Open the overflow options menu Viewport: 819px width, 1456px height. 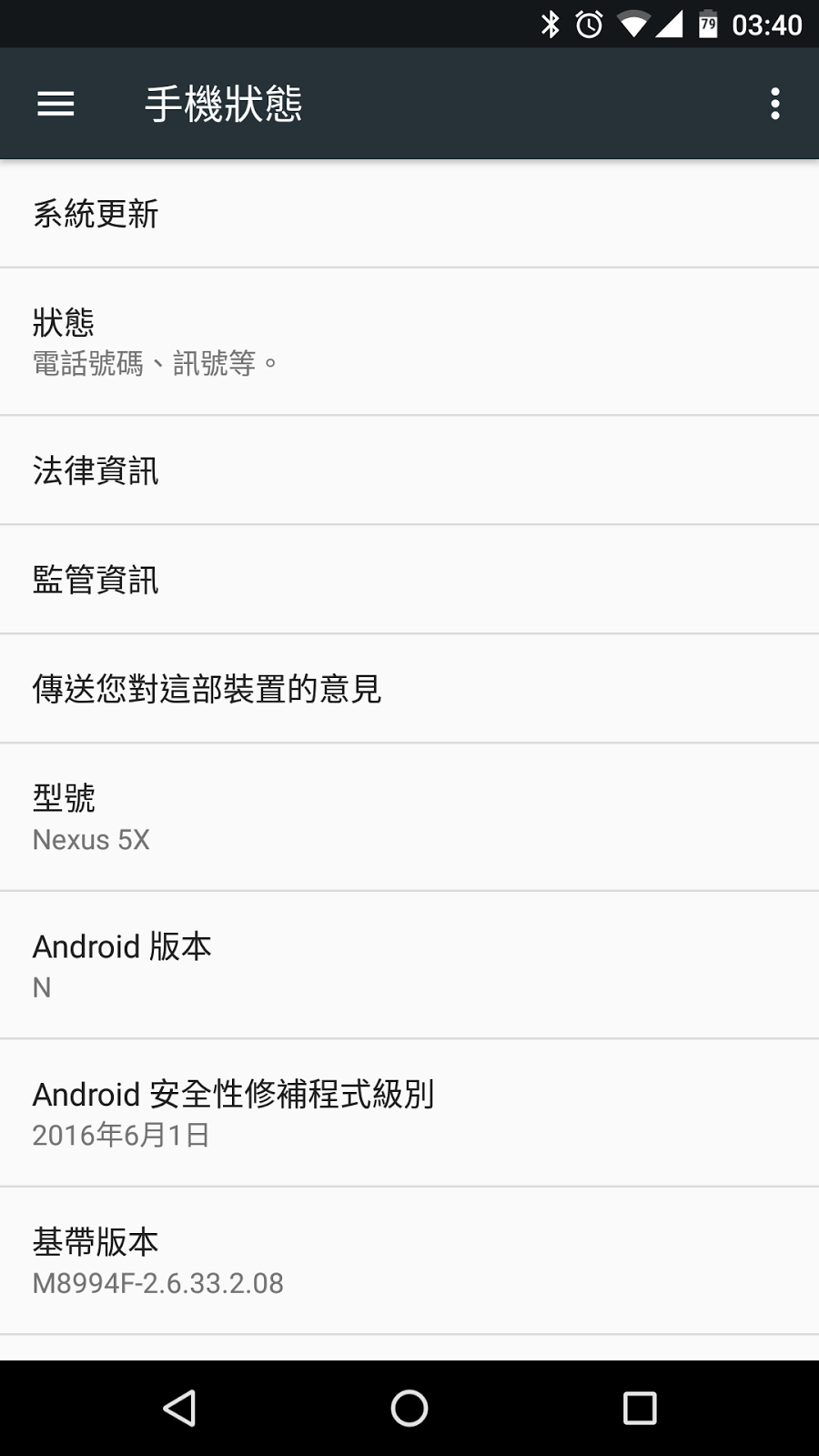pos(774,104)
